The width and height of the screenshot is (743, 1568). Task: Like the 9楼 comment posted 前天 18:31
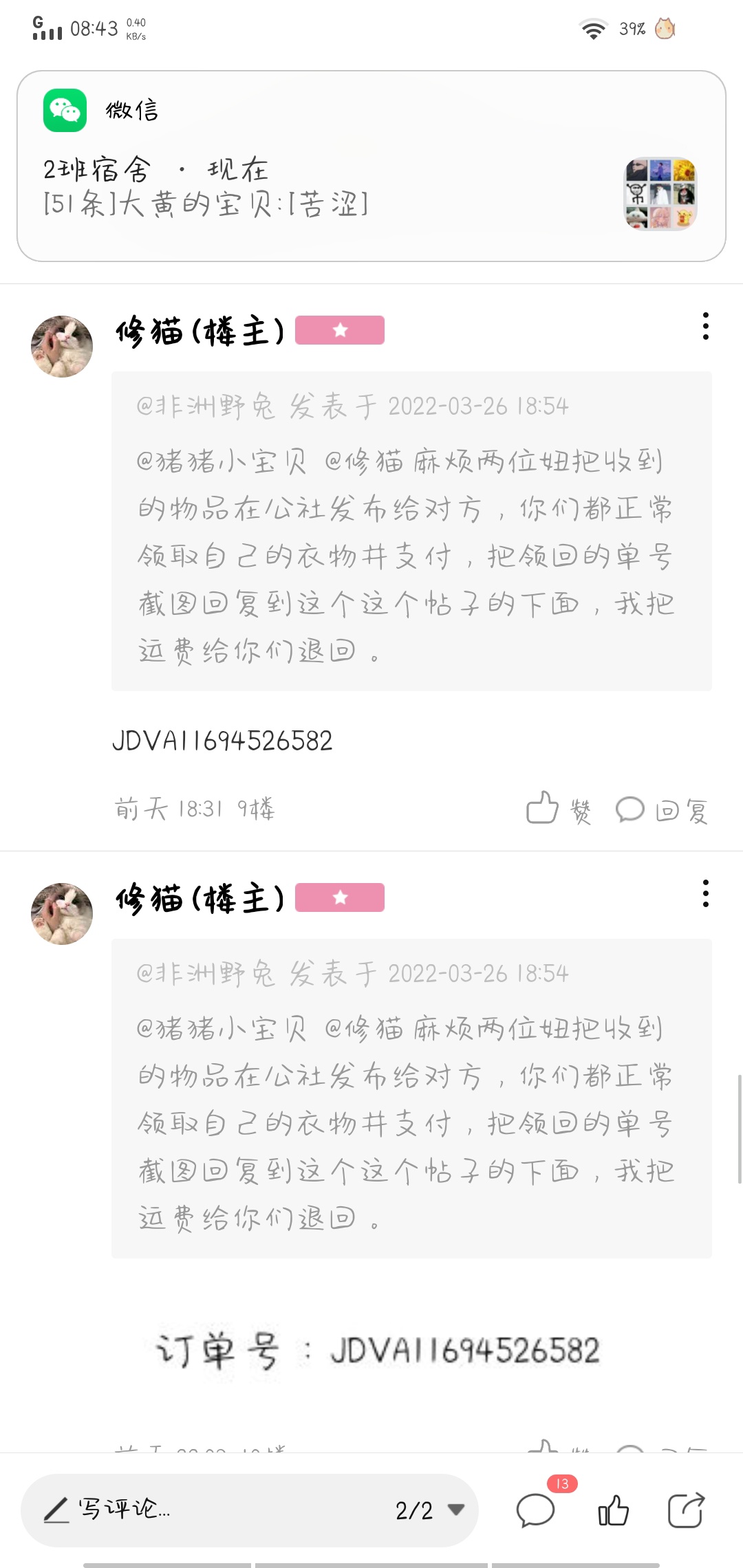[558, 809]
